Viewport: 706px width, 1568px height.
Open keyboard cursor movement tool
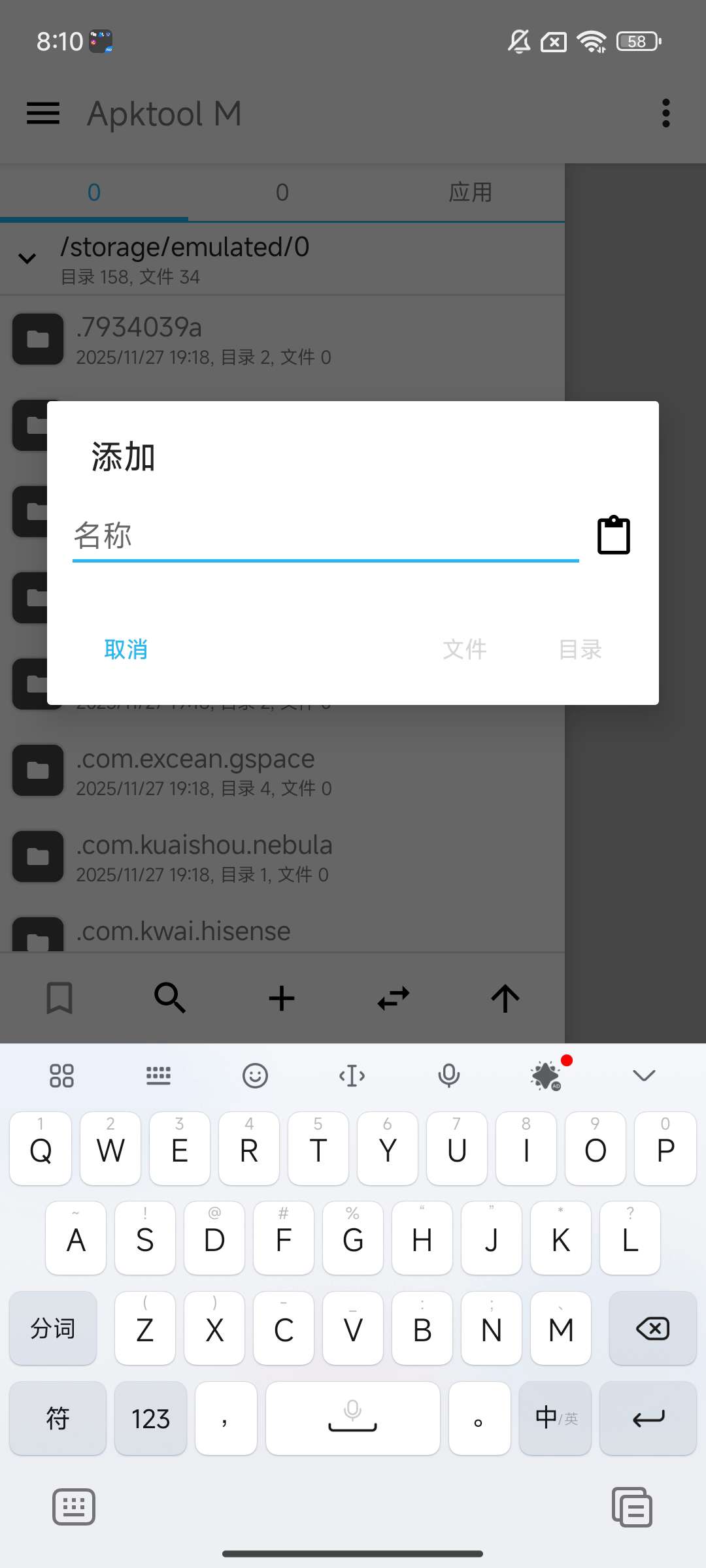(x=352, y=1075)
